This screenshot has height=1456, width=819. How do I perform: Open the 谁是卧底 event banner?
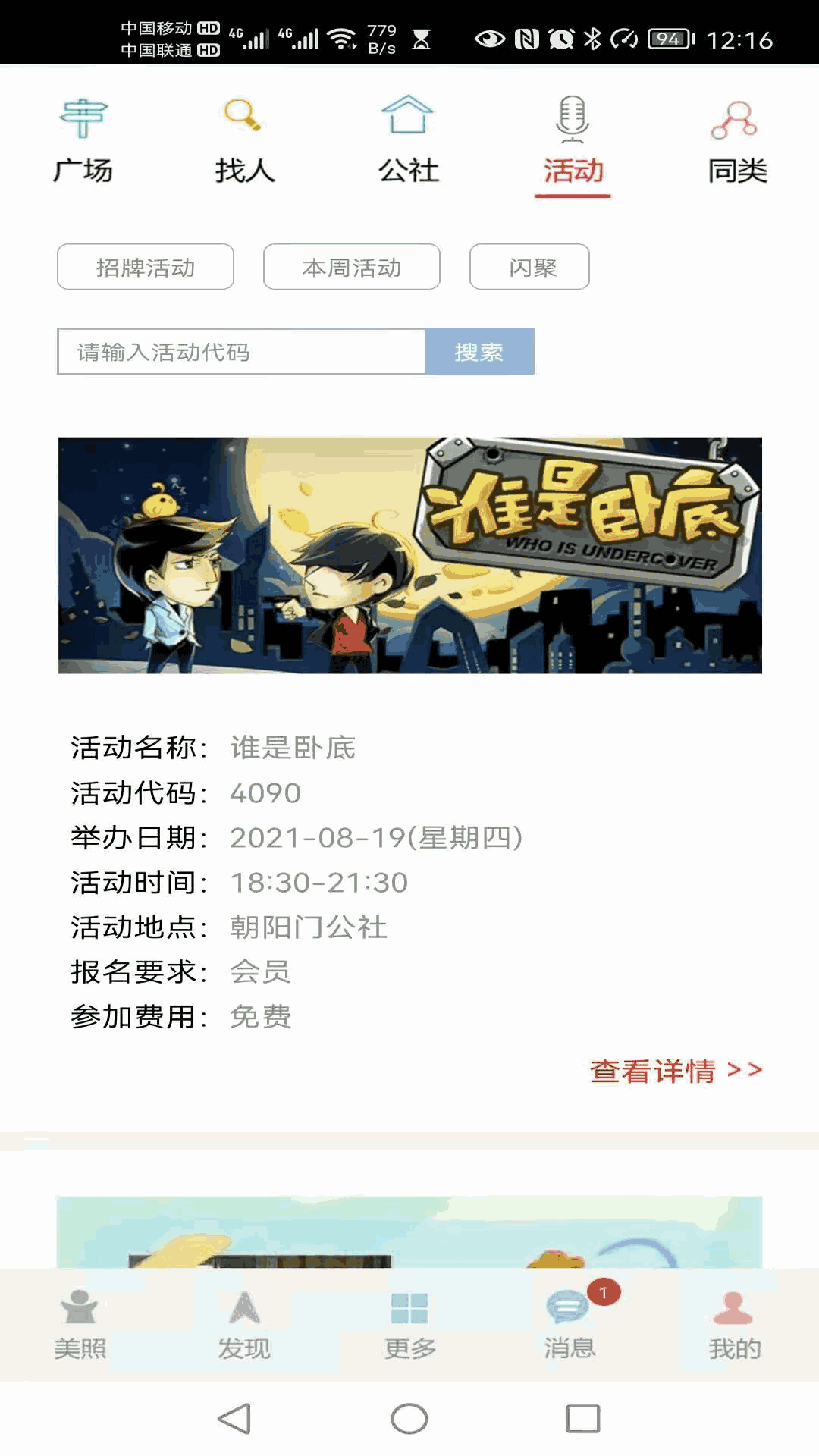(x=409, y=555)
